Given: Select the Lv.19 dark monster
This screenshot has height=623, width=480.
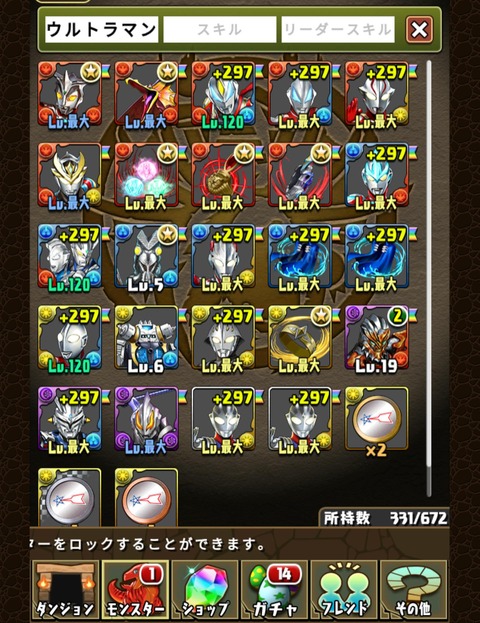Looking at the screenshot, I should [x=377, y=339].
